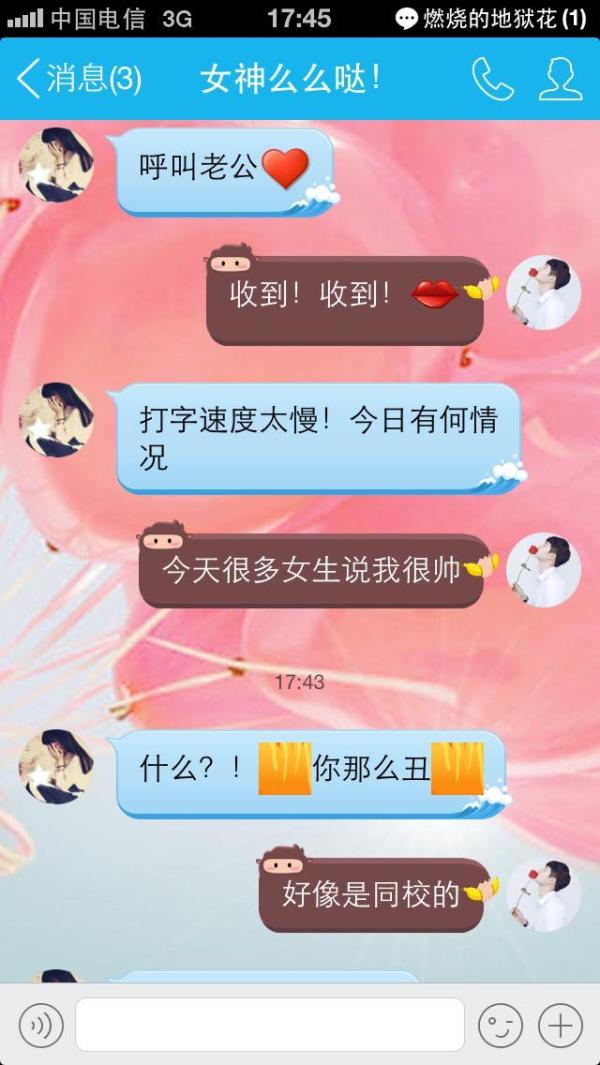600x1065 pixels.
Task: Go back to 消息 message list
Action: tap(79, 79)
